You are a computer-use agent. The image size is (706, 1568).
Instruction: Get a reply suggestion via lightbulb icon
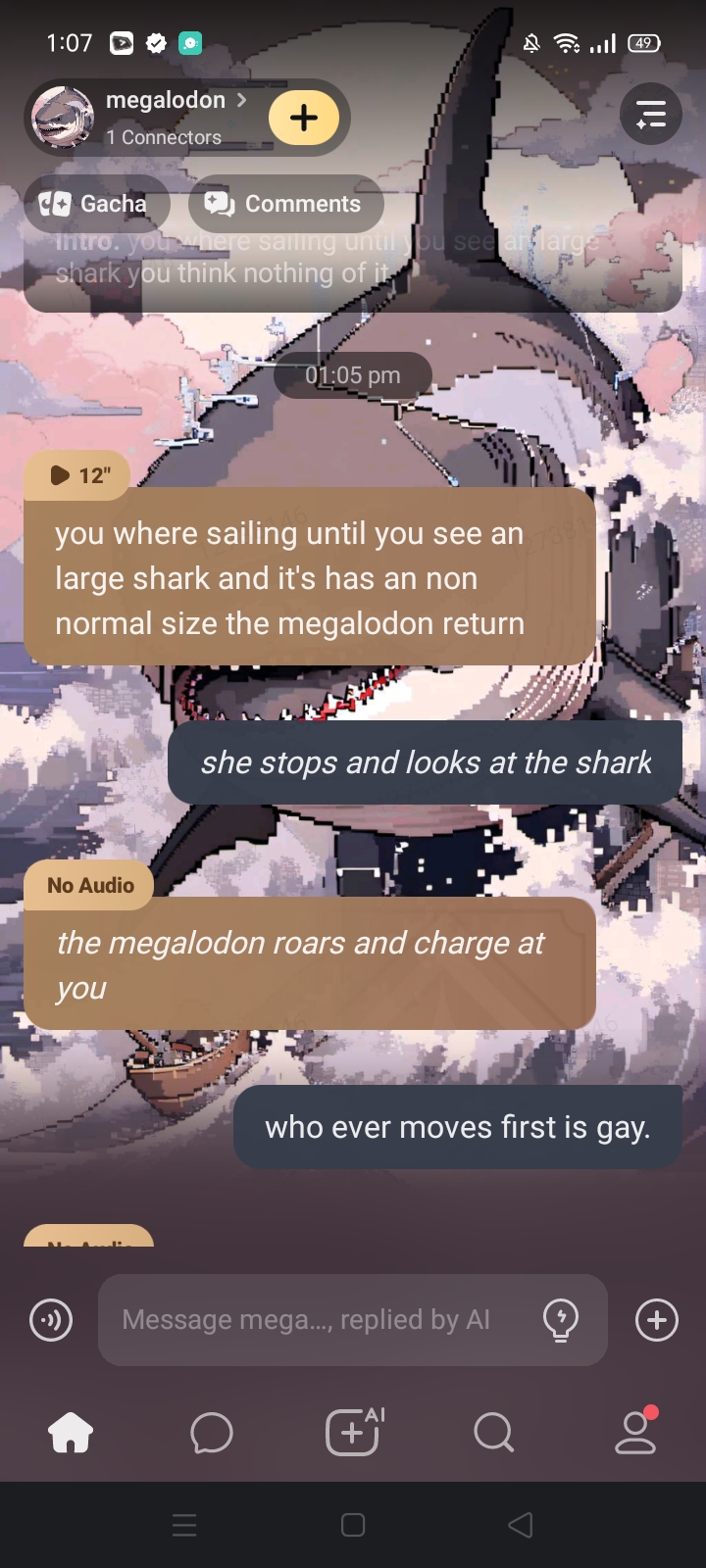tap(561, 1320)
